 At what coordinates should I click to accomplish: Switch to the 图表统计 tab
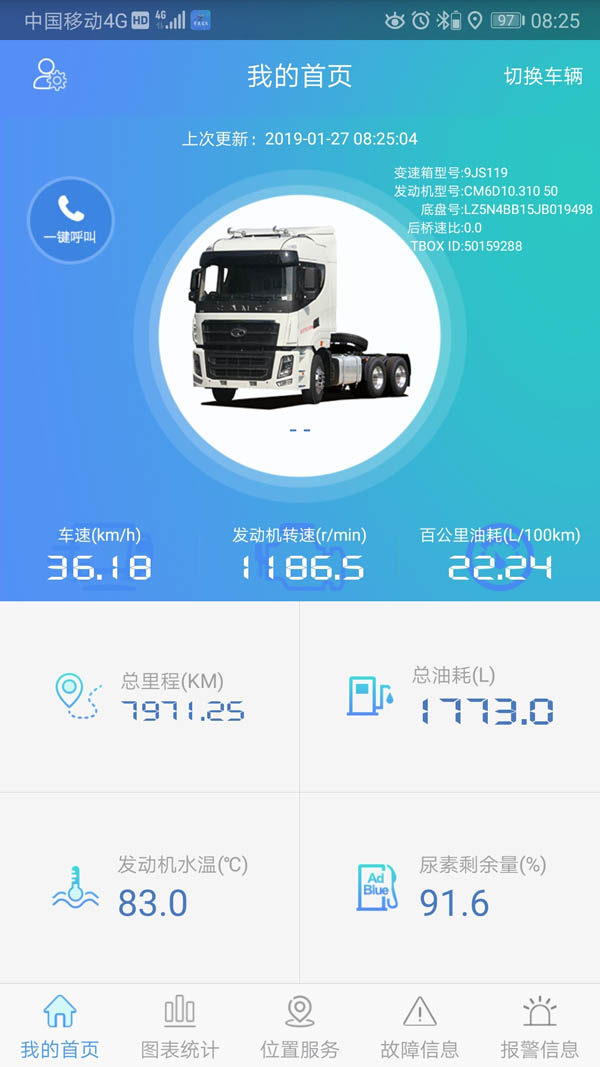[x=180, y=1027]
